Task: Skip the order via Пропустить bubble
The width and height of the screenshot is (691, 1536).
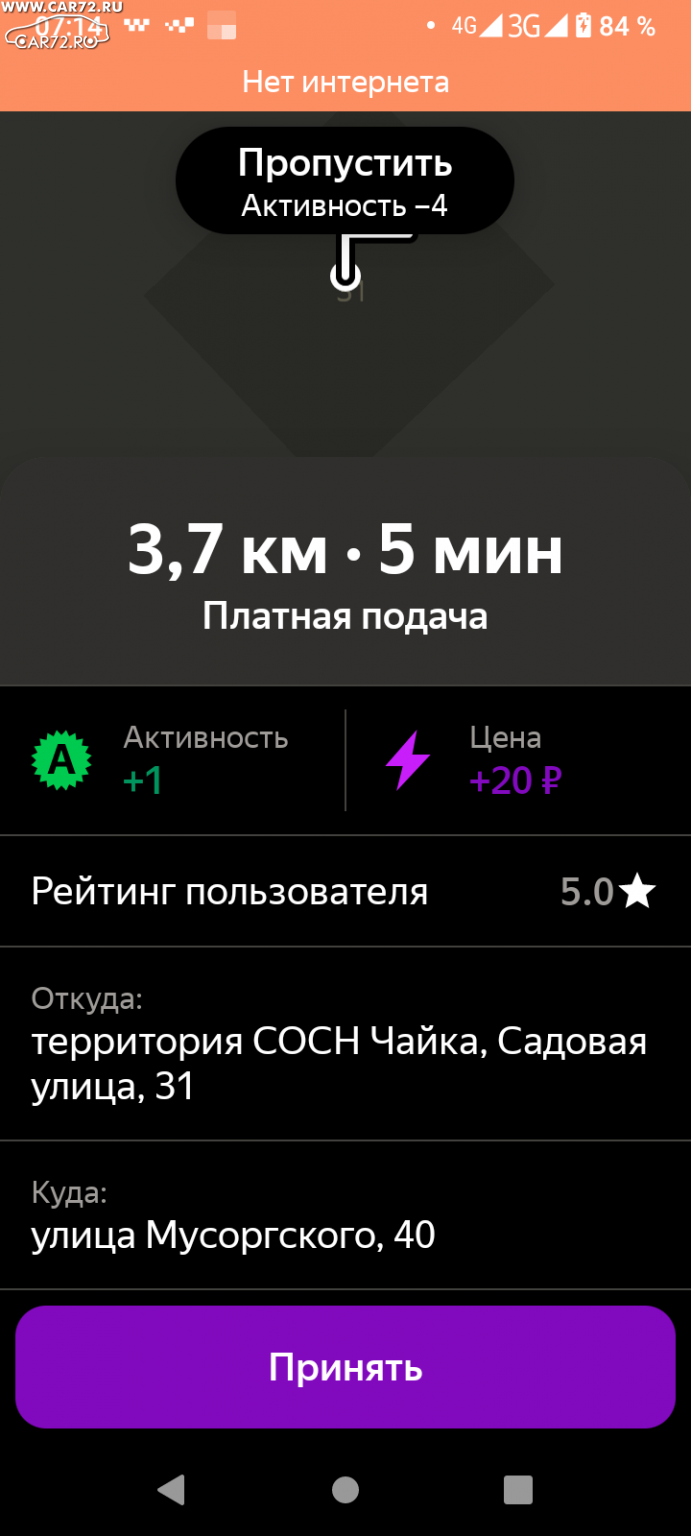Action: point(345,181)
